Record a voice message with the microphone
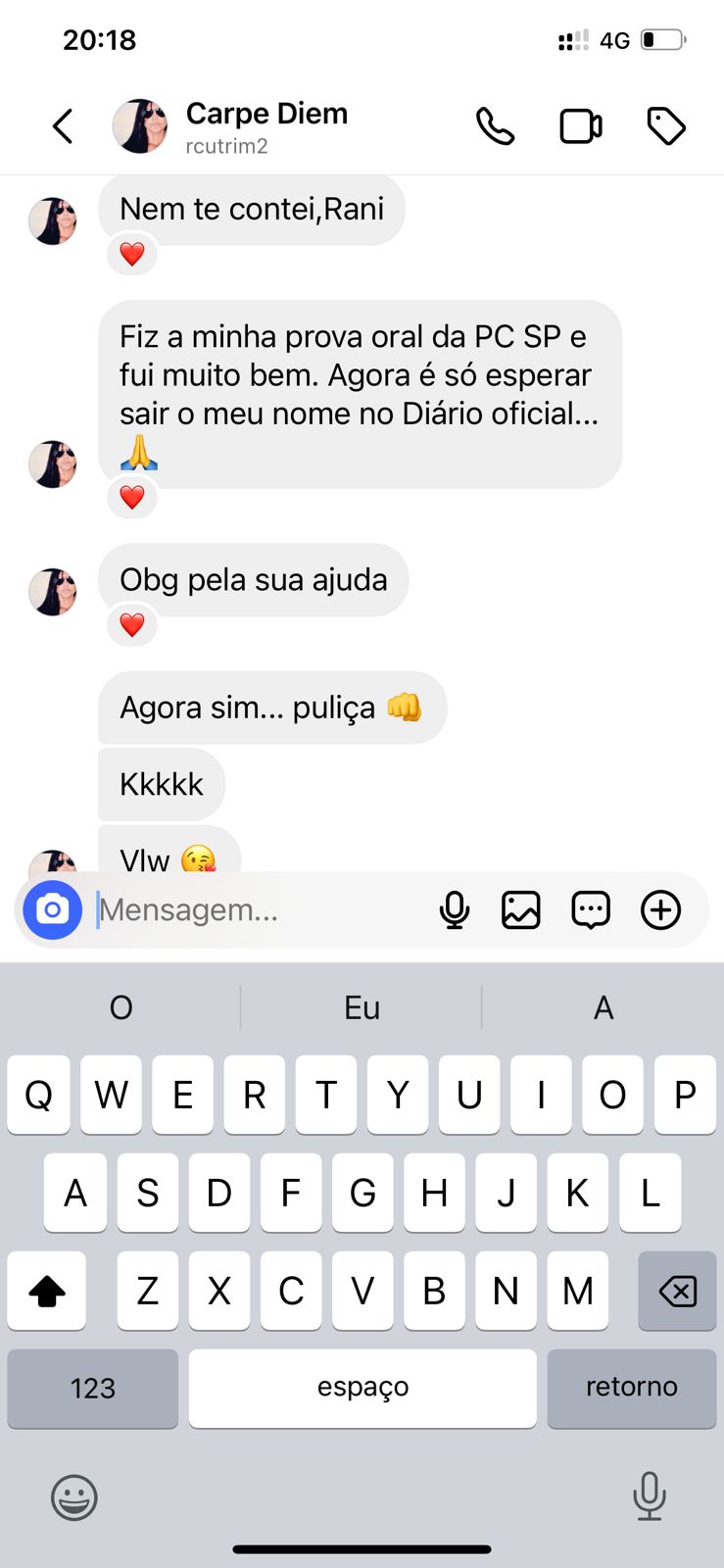This screenshot has width=724, height=1568. click(454, 909)
